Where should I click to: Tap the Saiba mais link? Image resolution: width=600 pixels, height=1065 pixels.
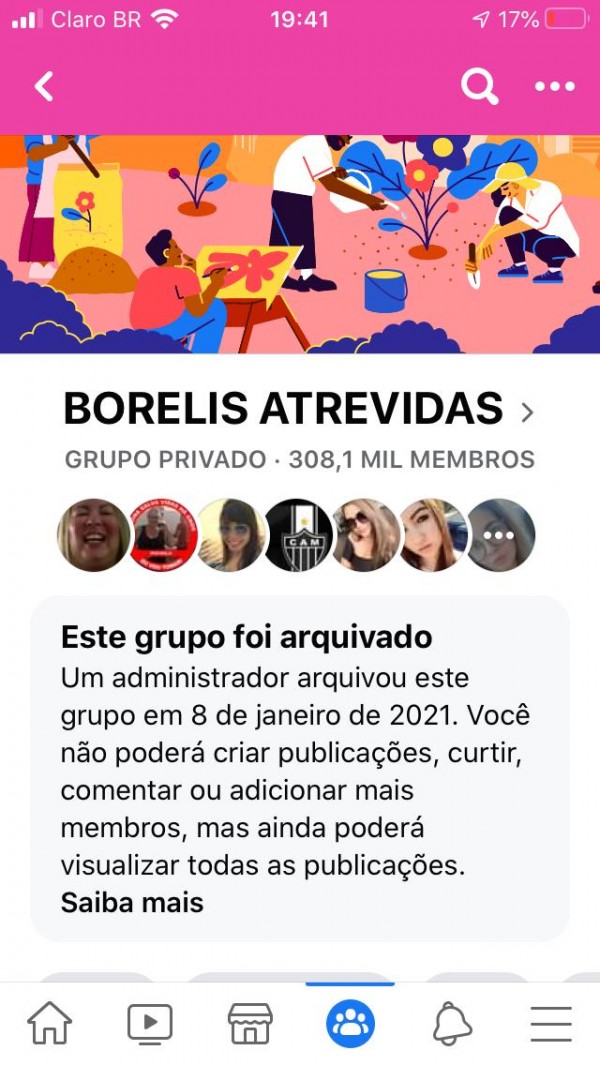click(x=132, y=902)
